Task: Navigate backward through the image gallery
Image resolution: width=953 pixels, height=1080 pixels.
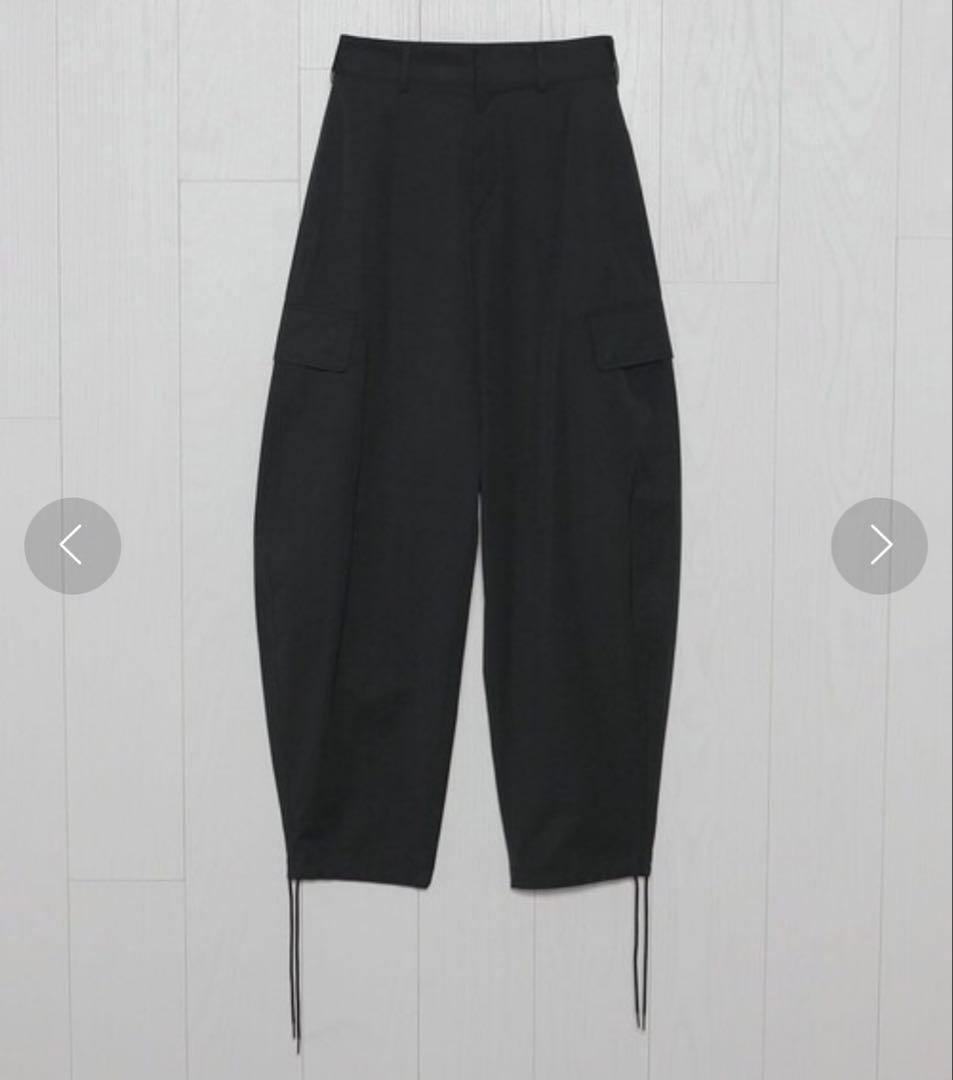Action: pos(73,544)
